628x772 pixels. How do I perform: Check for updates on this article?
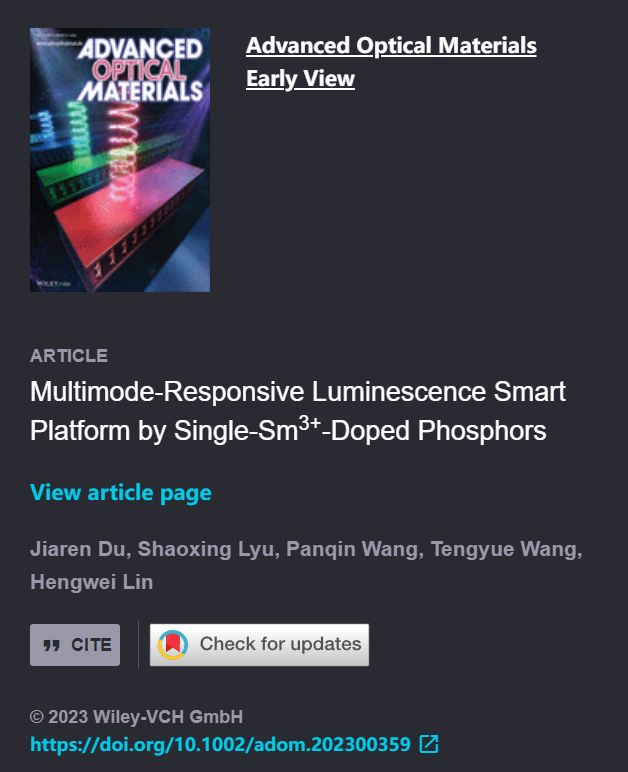pyautogui.click(x=259, y=645)
